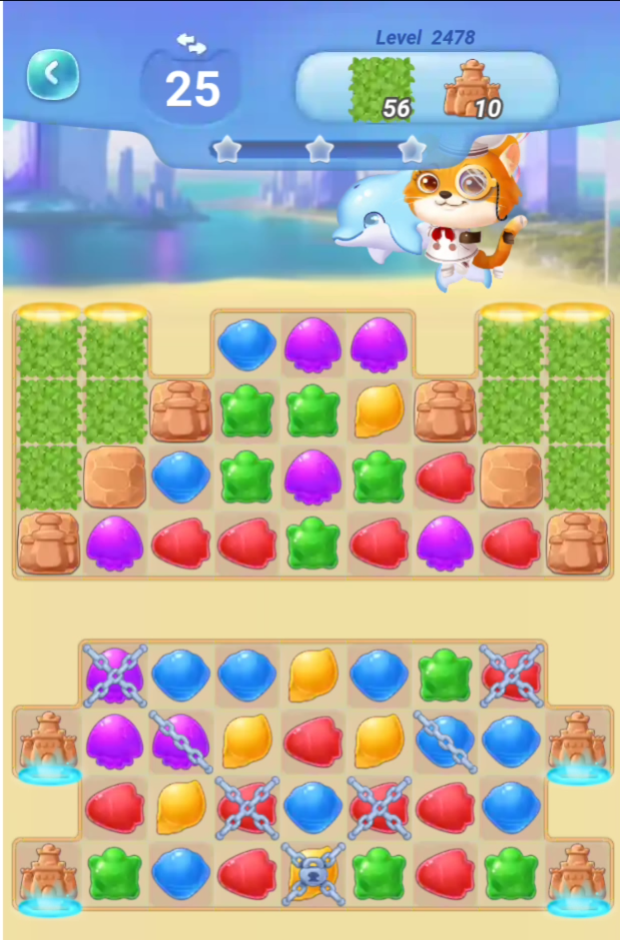Tap the back arrow button
The image size is (620, 940).
click(52, 73)
